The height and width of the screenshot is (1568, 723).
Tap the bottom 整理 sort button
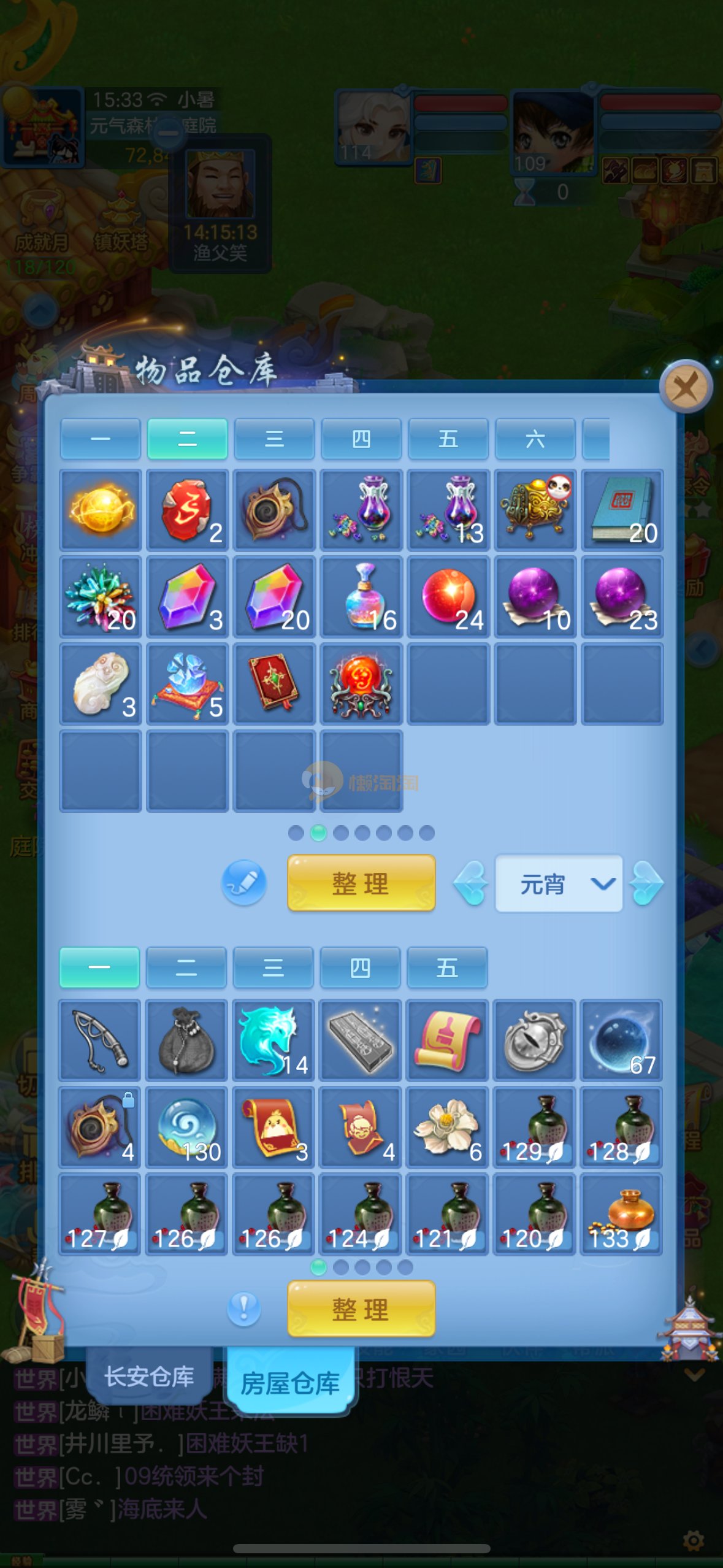tap(361, 1309)
